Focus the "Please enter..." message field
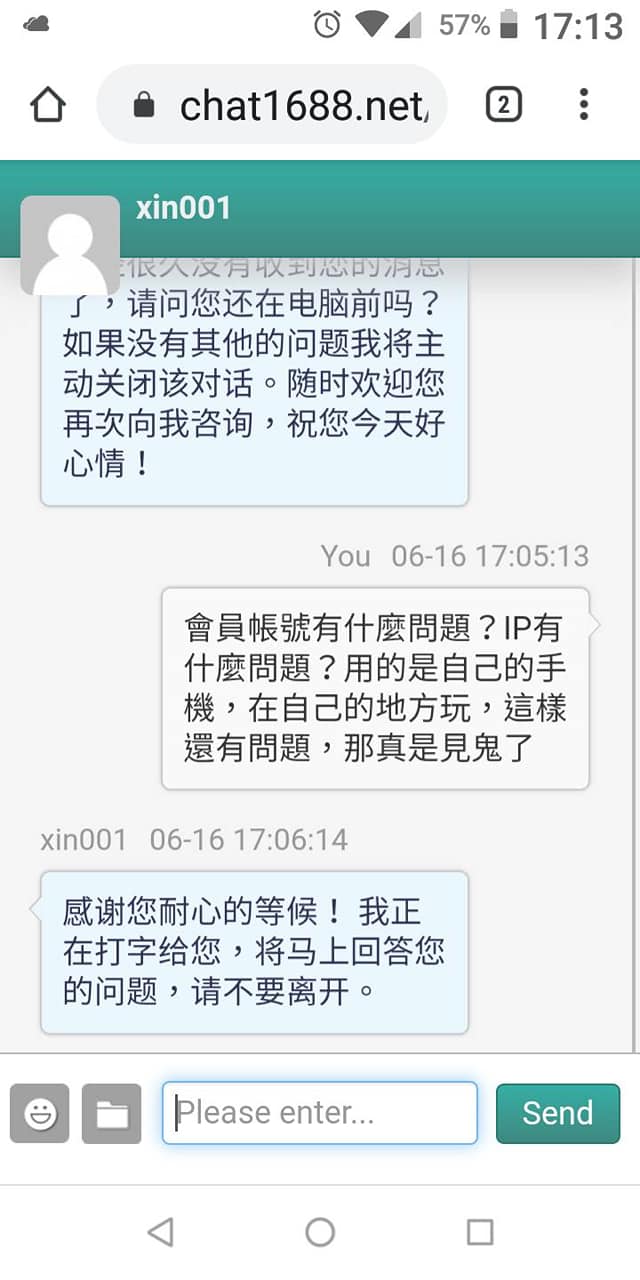 point(320,1113)
